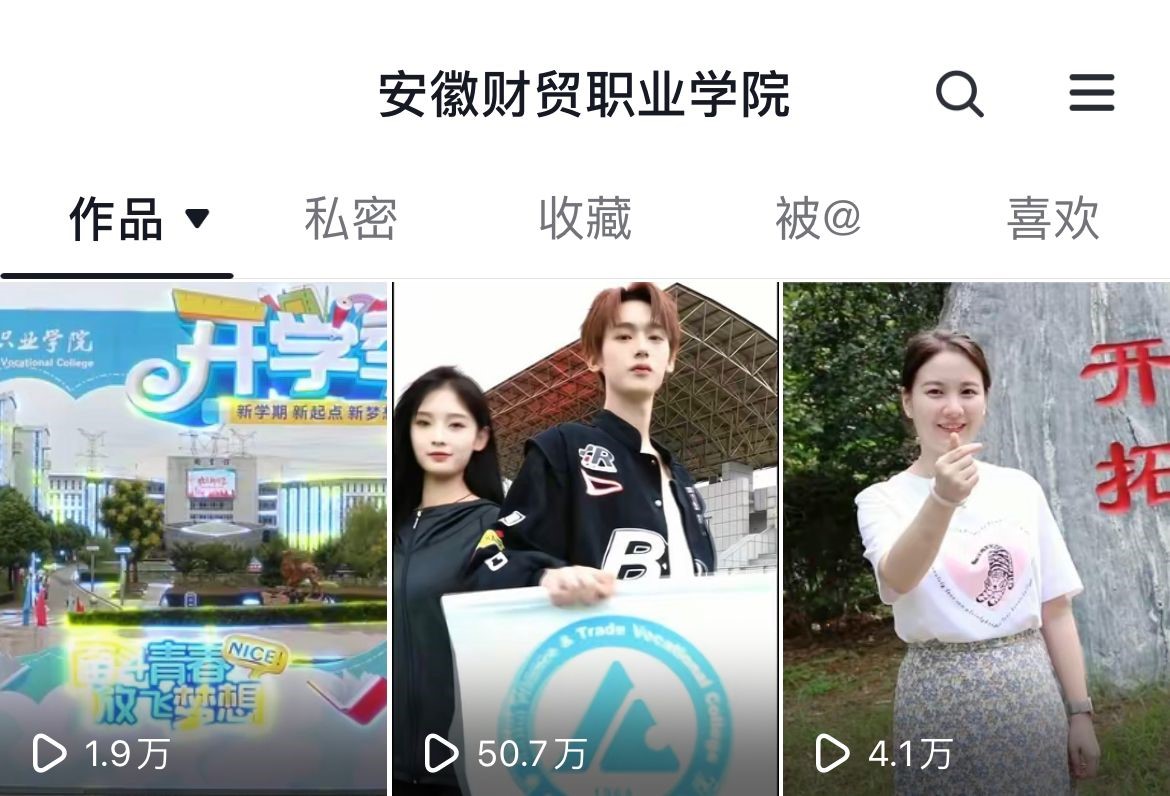This screenshot has width=1170, height=796.
Task: Switch to the 收藏 tab
Action: coord(585,219)
